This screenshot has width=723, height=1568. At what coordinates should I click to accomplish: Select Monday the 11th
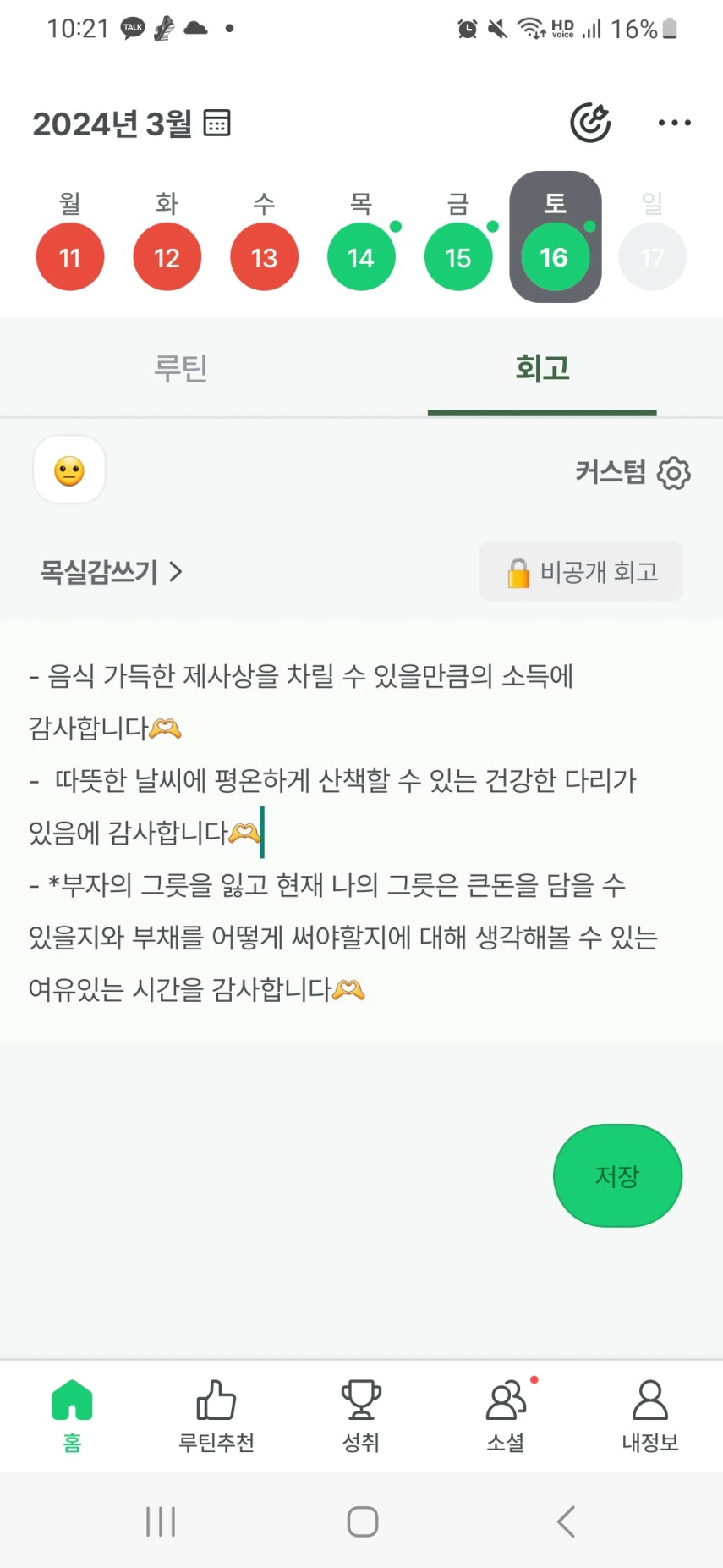(x=70, y=257)
